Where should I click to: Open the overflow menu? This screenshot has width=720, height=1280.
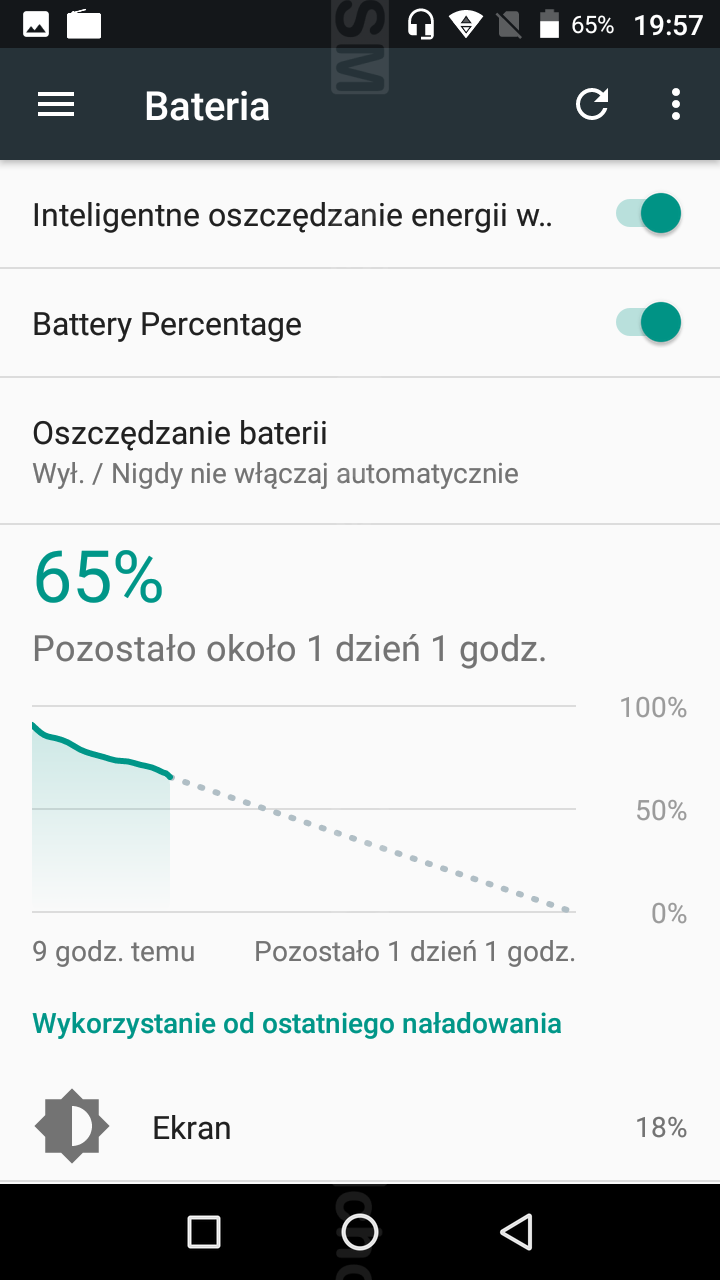click(x=677, y=105)
